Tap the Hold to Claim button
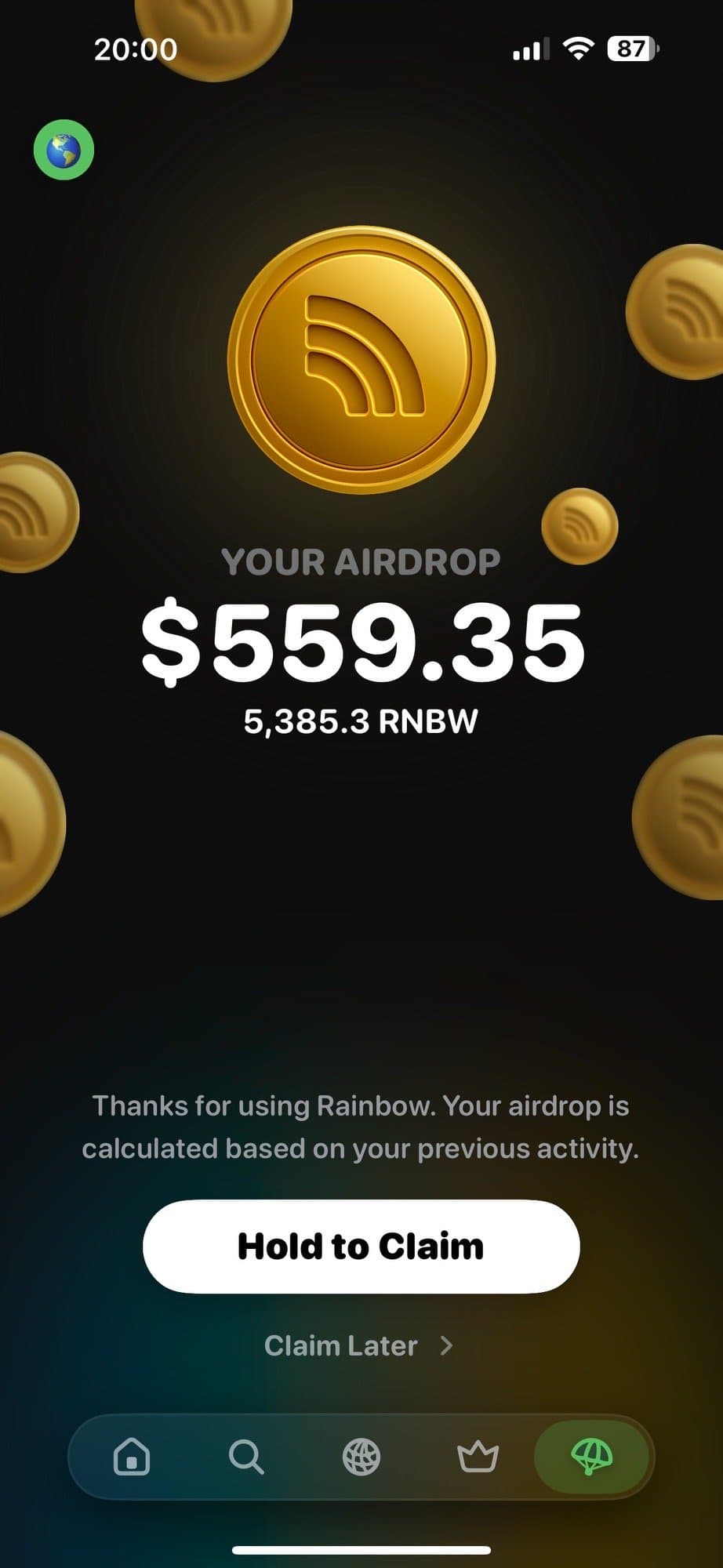 point(361,1246)
